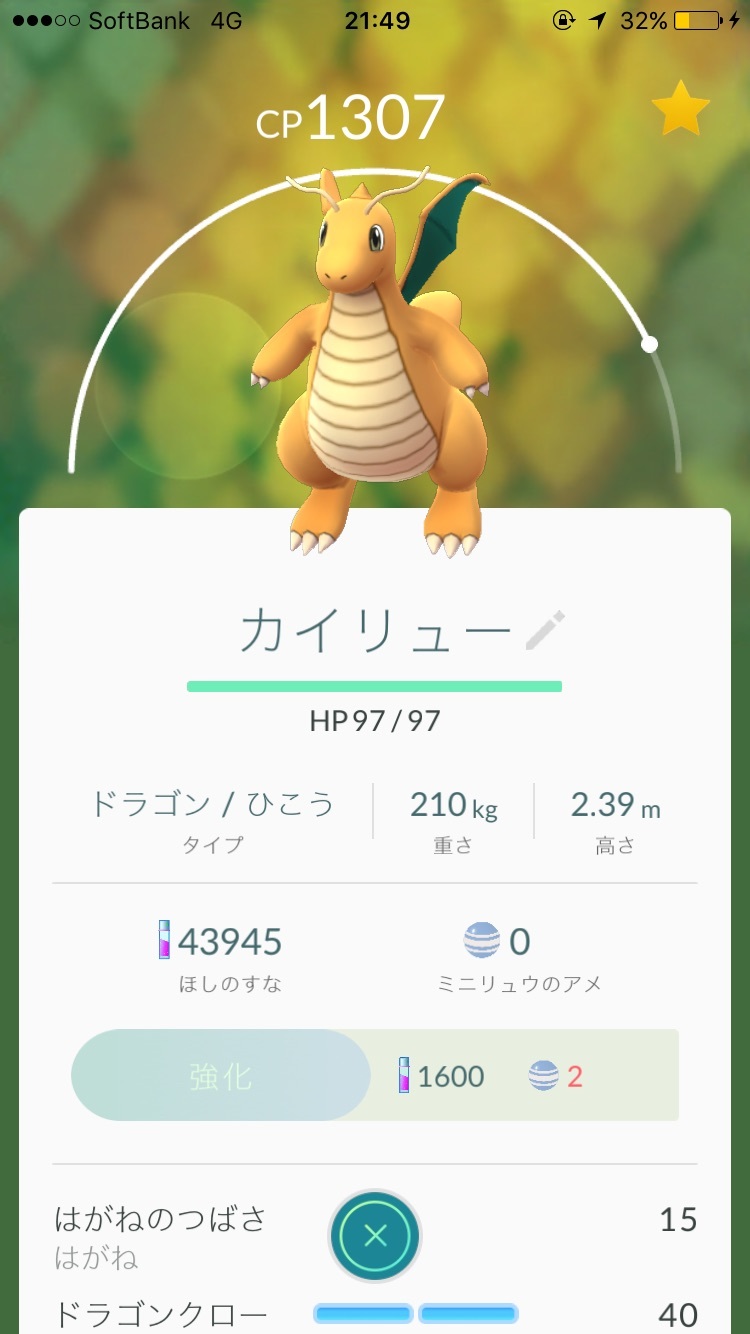750x1334 pixels.
Task: Tap the 強化 power up button
Action: (220, 1076)
